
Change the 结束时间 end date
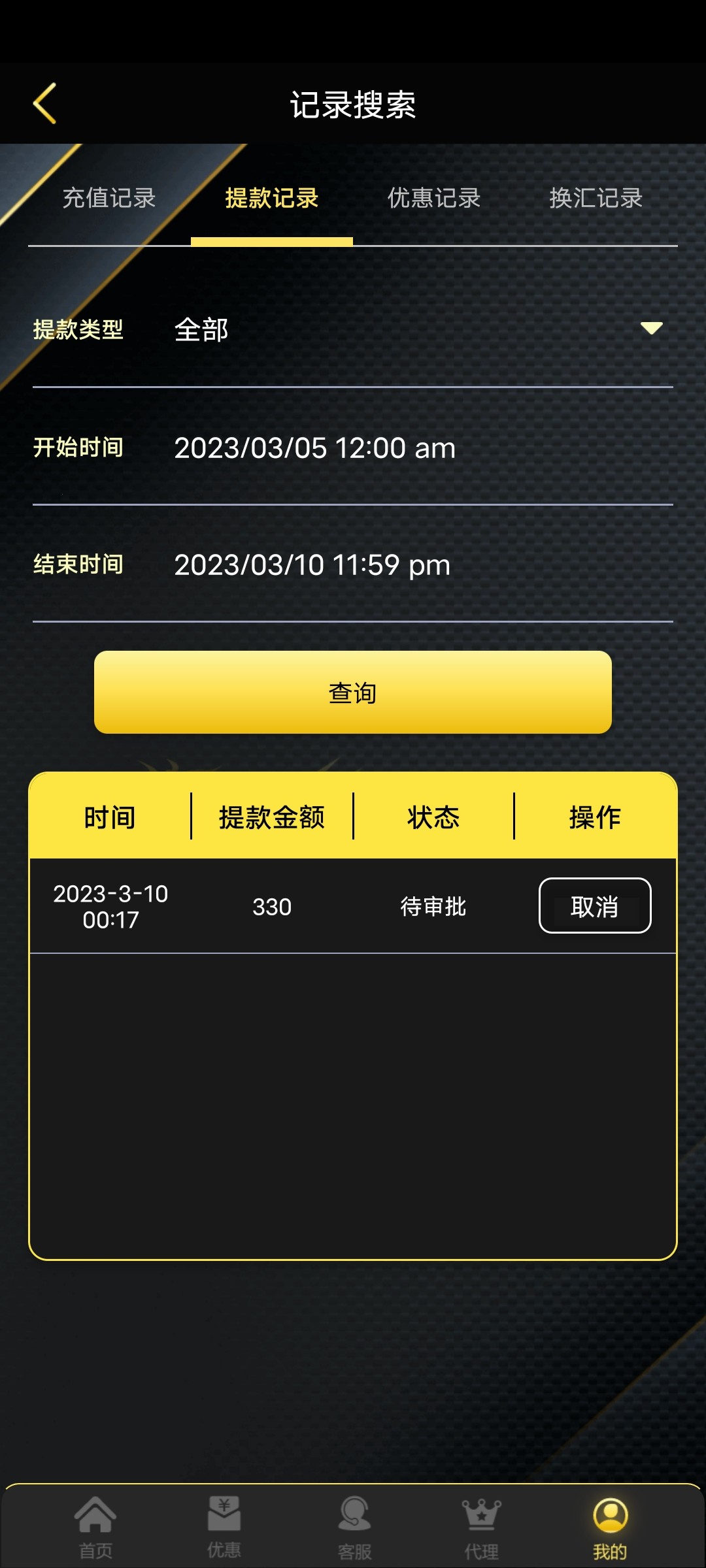click(x=312, y=565)
